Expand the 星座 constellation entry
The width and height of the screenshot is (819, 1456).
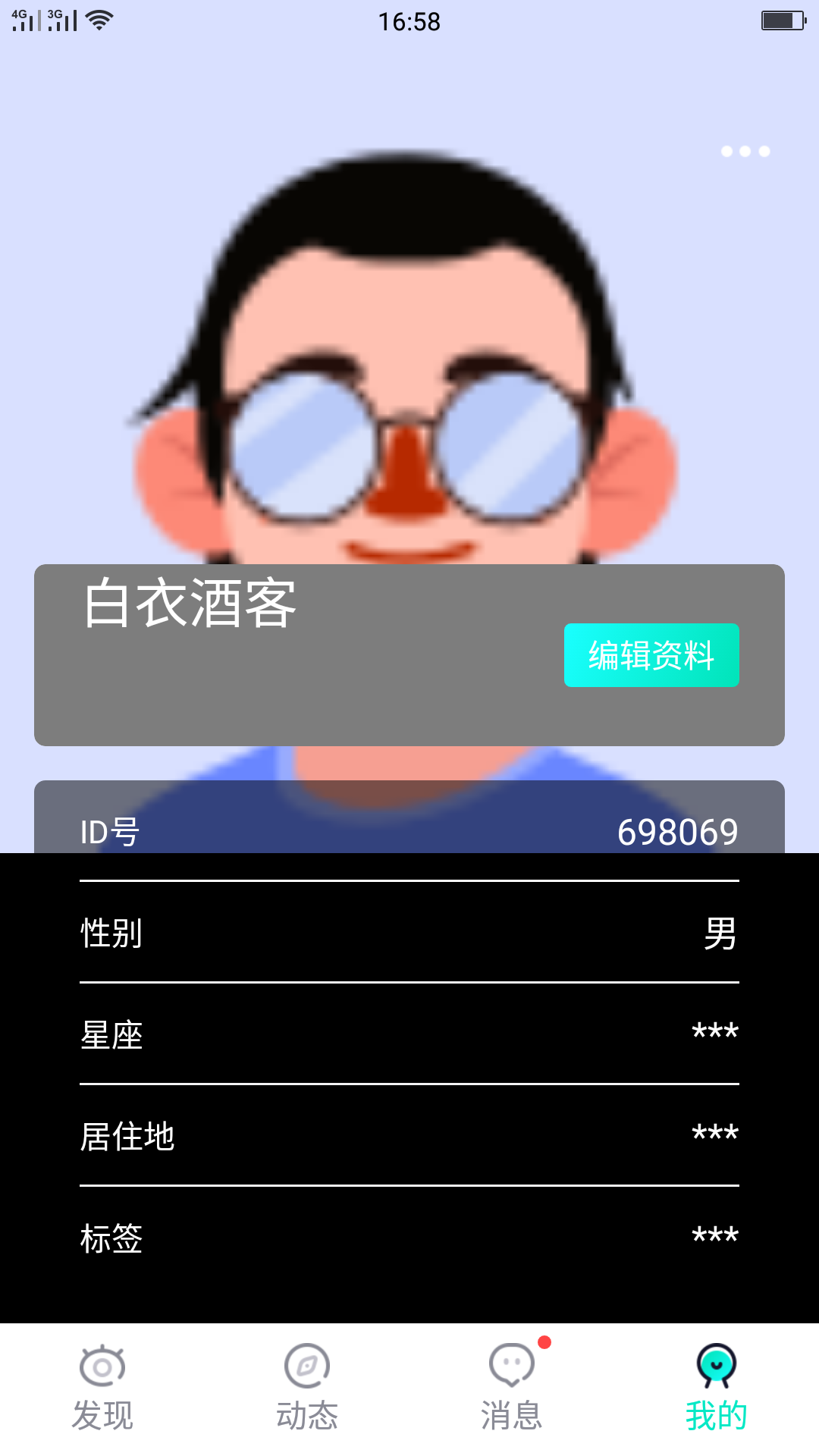(409, 1035)
